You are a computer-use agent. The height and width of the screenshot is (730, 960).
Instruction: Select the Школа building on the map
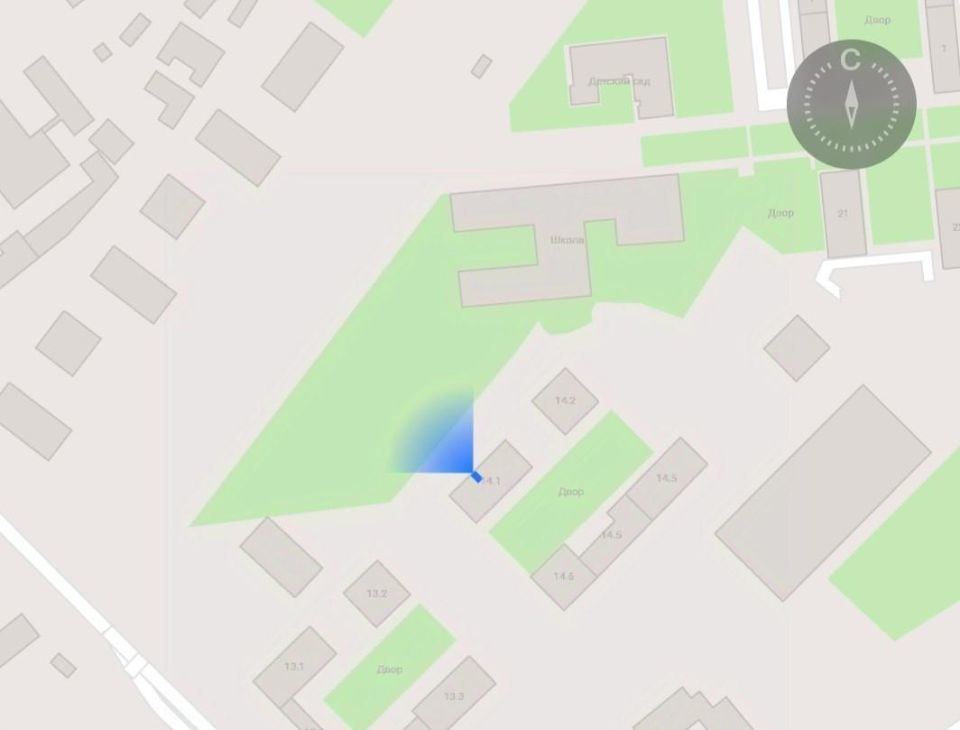(x=566, y=240)
